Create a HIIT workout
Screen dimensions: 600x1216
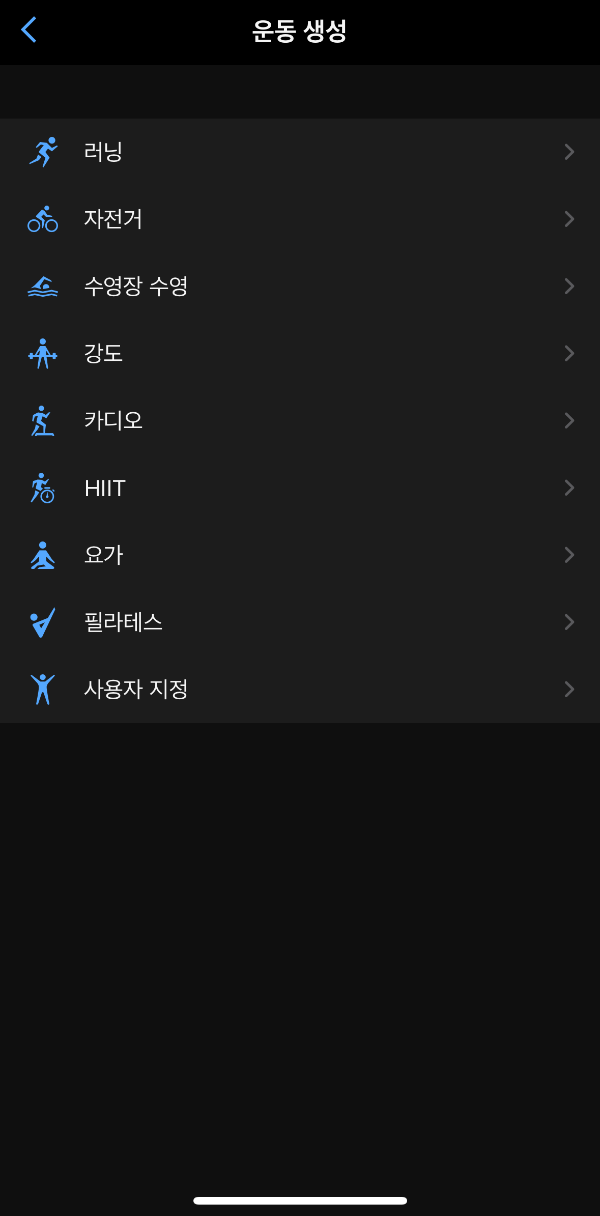[x=300, y=488]
